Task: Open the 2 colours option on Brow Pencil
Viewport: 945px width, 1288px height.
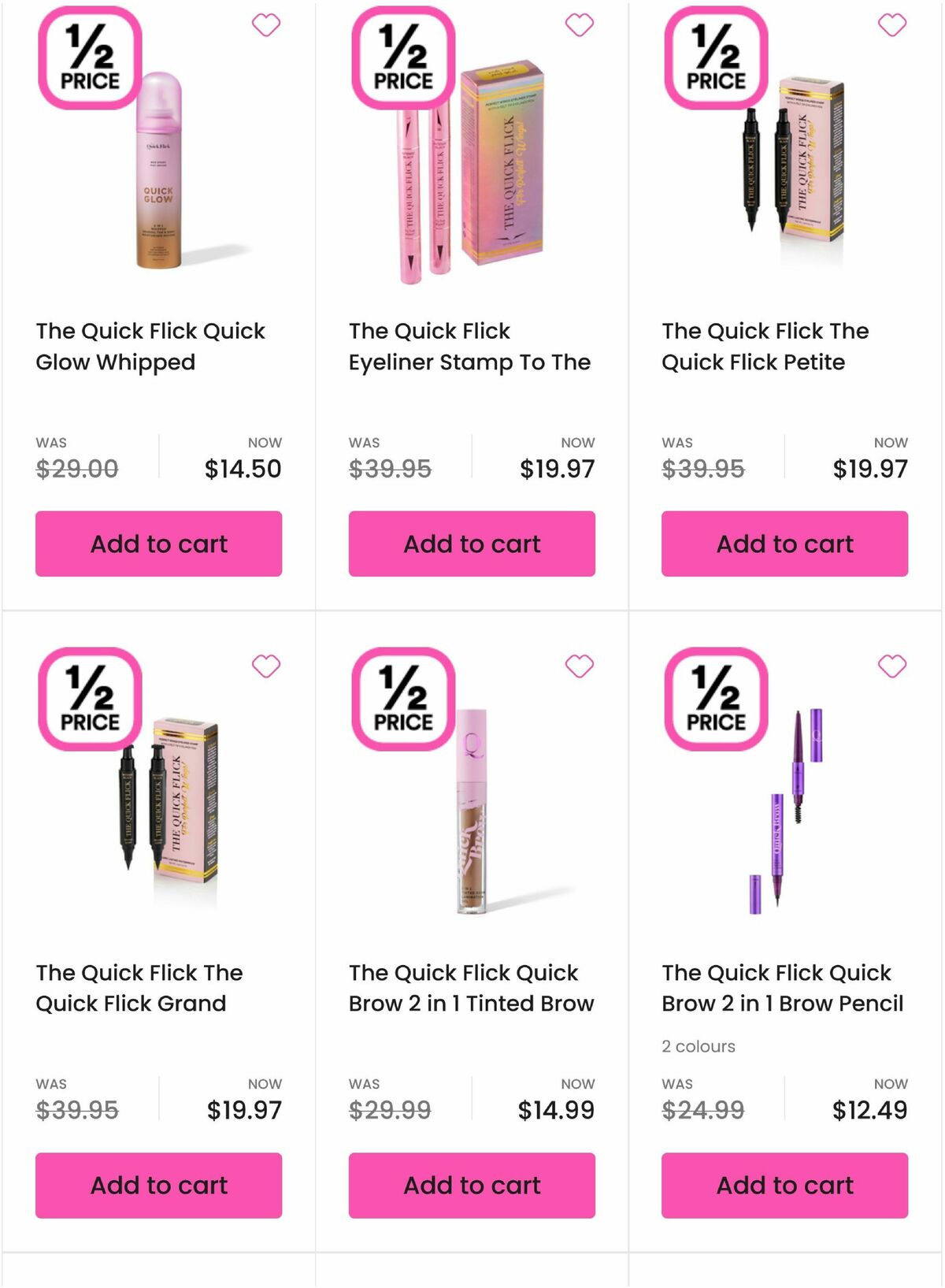Action: (699, 1046)
